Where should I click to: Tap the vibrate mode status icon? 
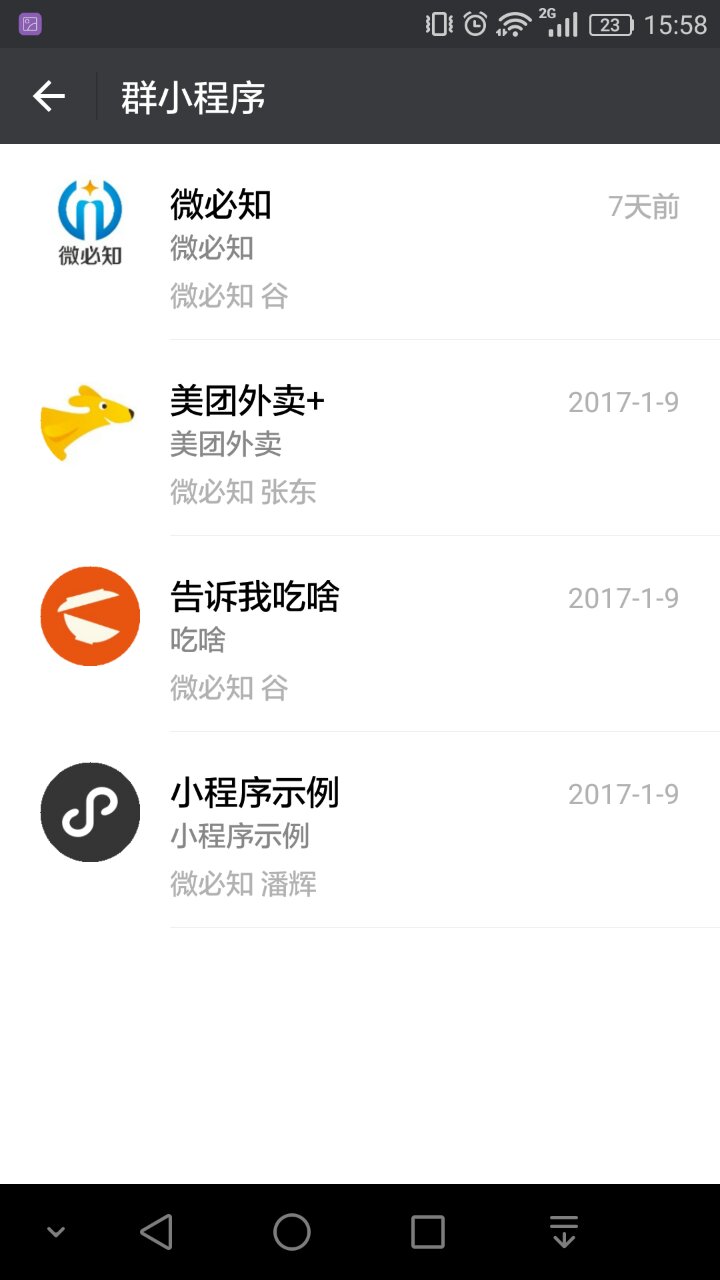point(437,24)
